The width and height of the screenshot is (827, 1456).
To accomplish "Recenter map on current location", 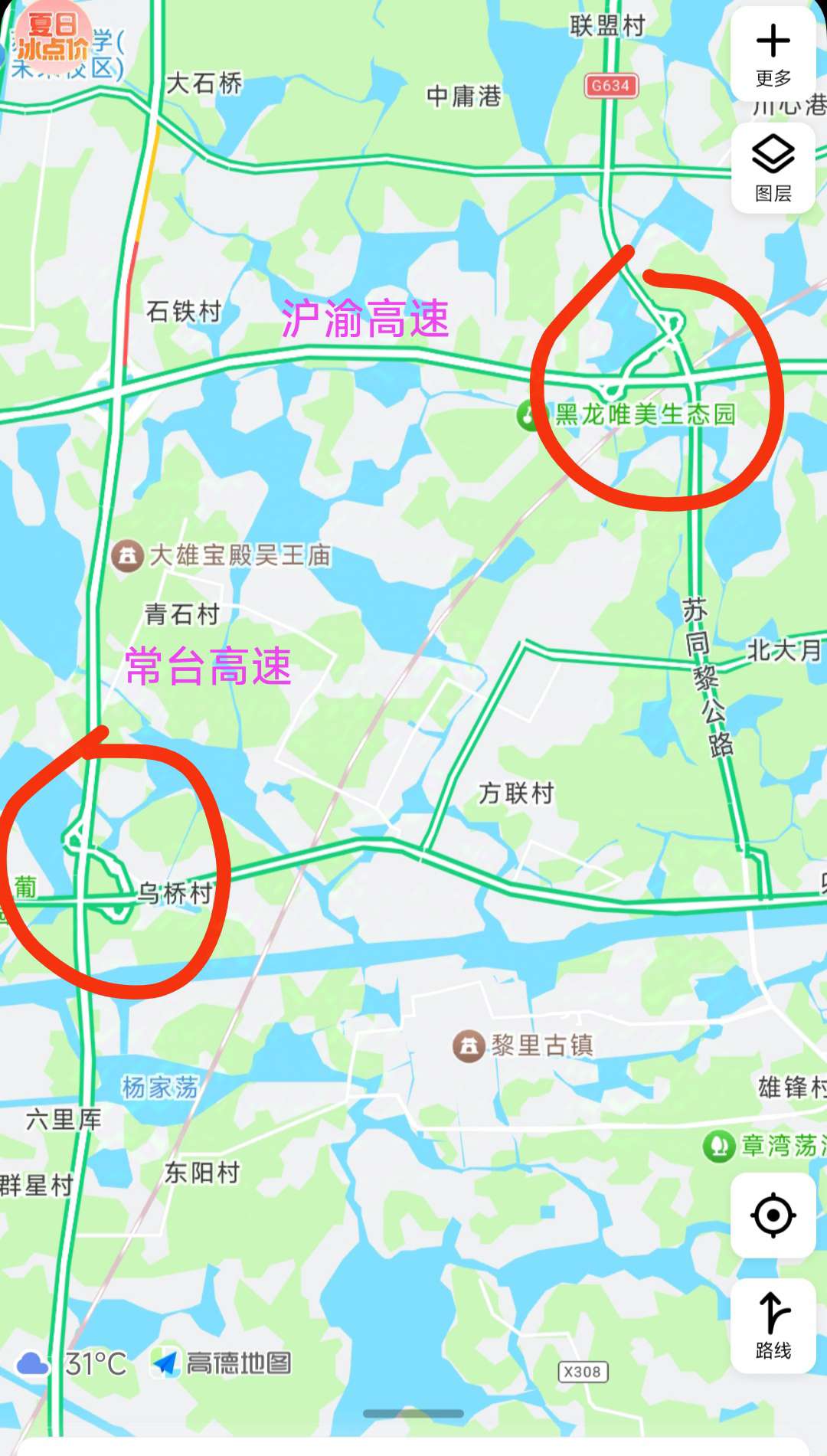I will 773,1215.
